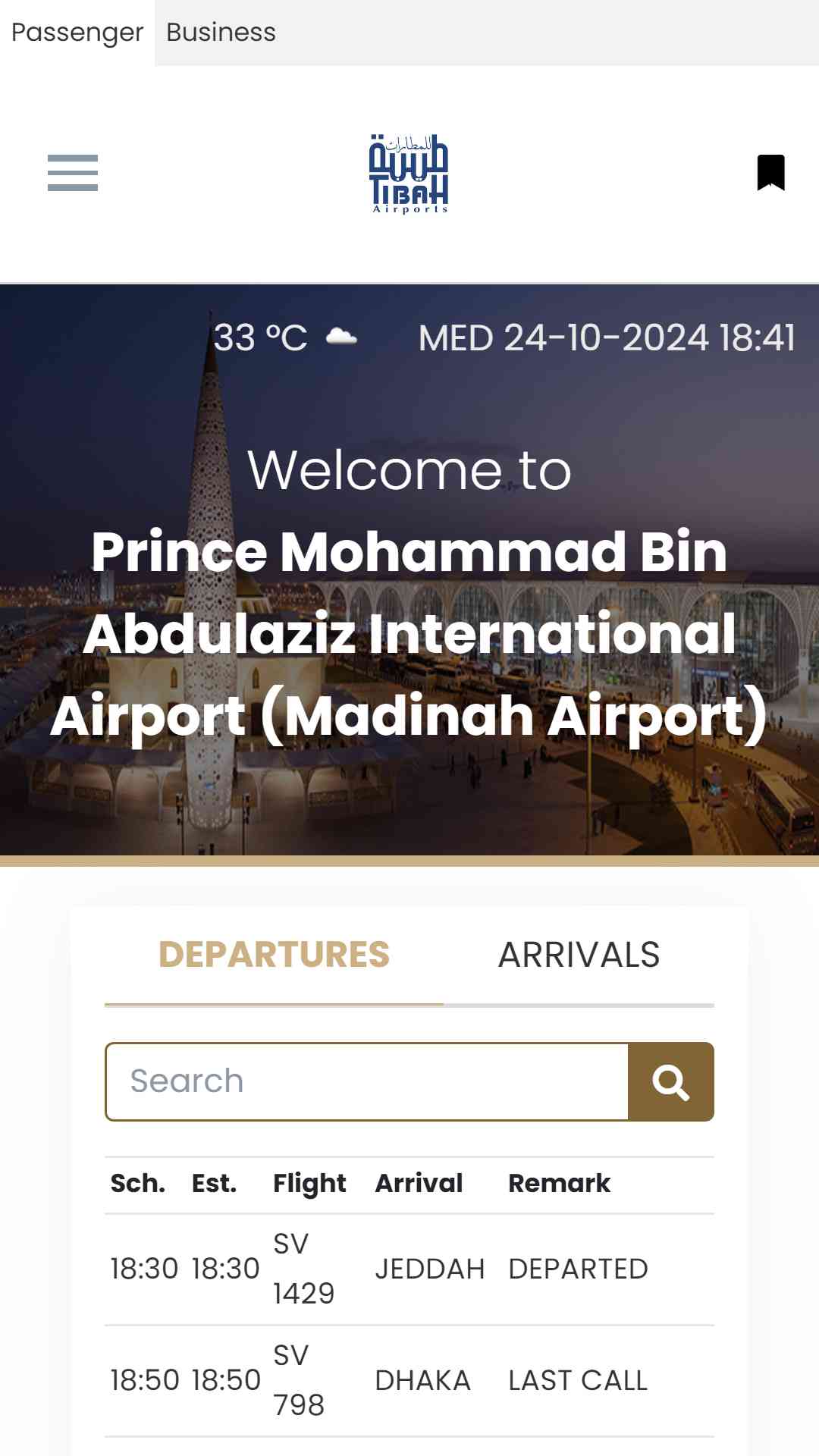Tap the bookmark icon in the header

[x=770, y=173]
